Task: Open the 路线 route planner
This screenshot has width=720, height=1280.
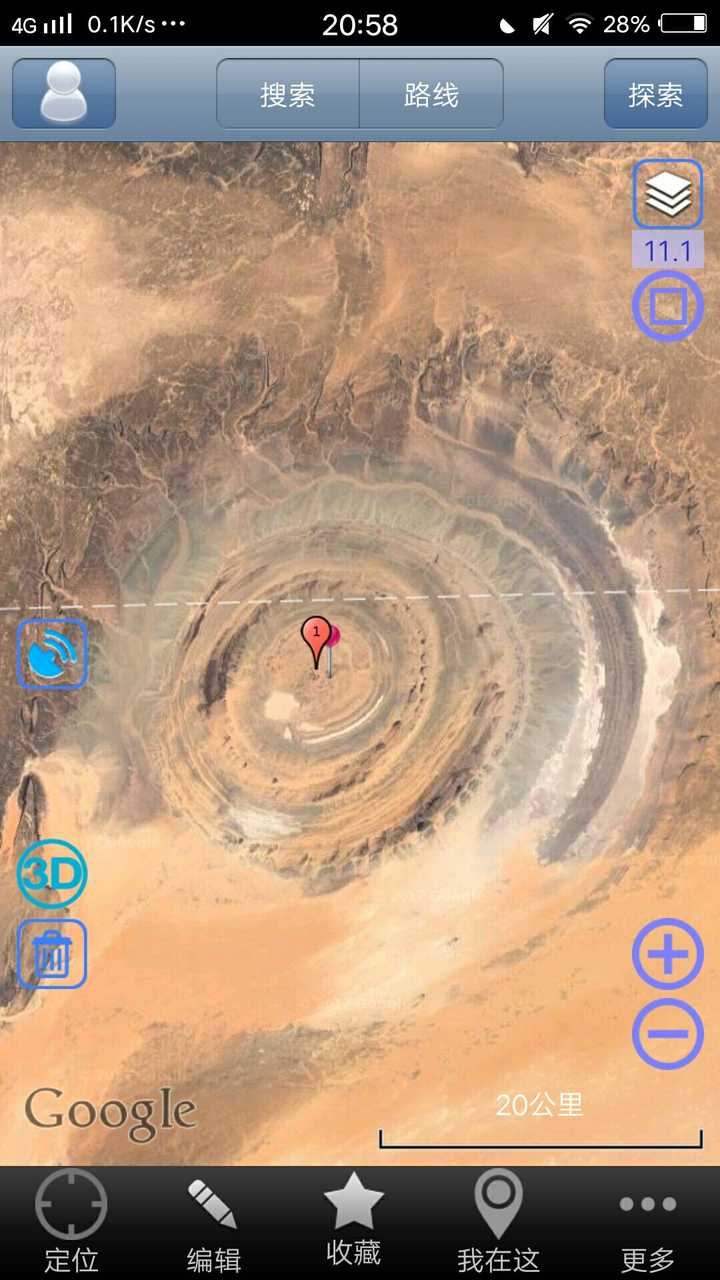Action: pyautogui.click(x=431, y=94)
